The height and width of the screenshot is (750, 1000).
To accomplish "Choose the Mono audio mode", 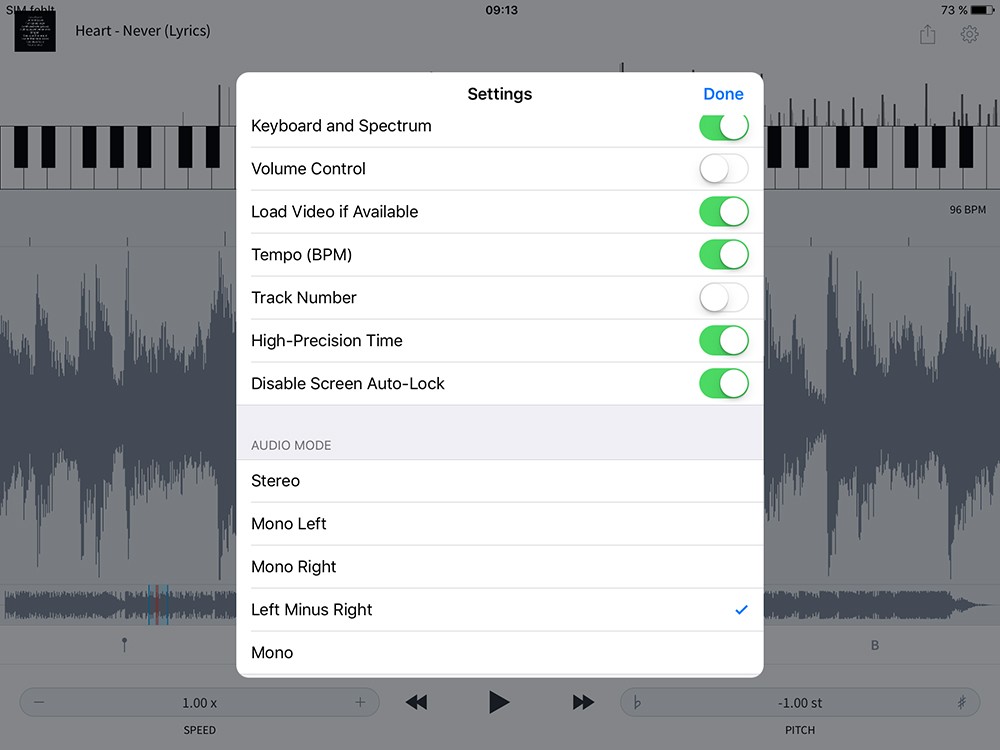I will [x=499, y=653].
